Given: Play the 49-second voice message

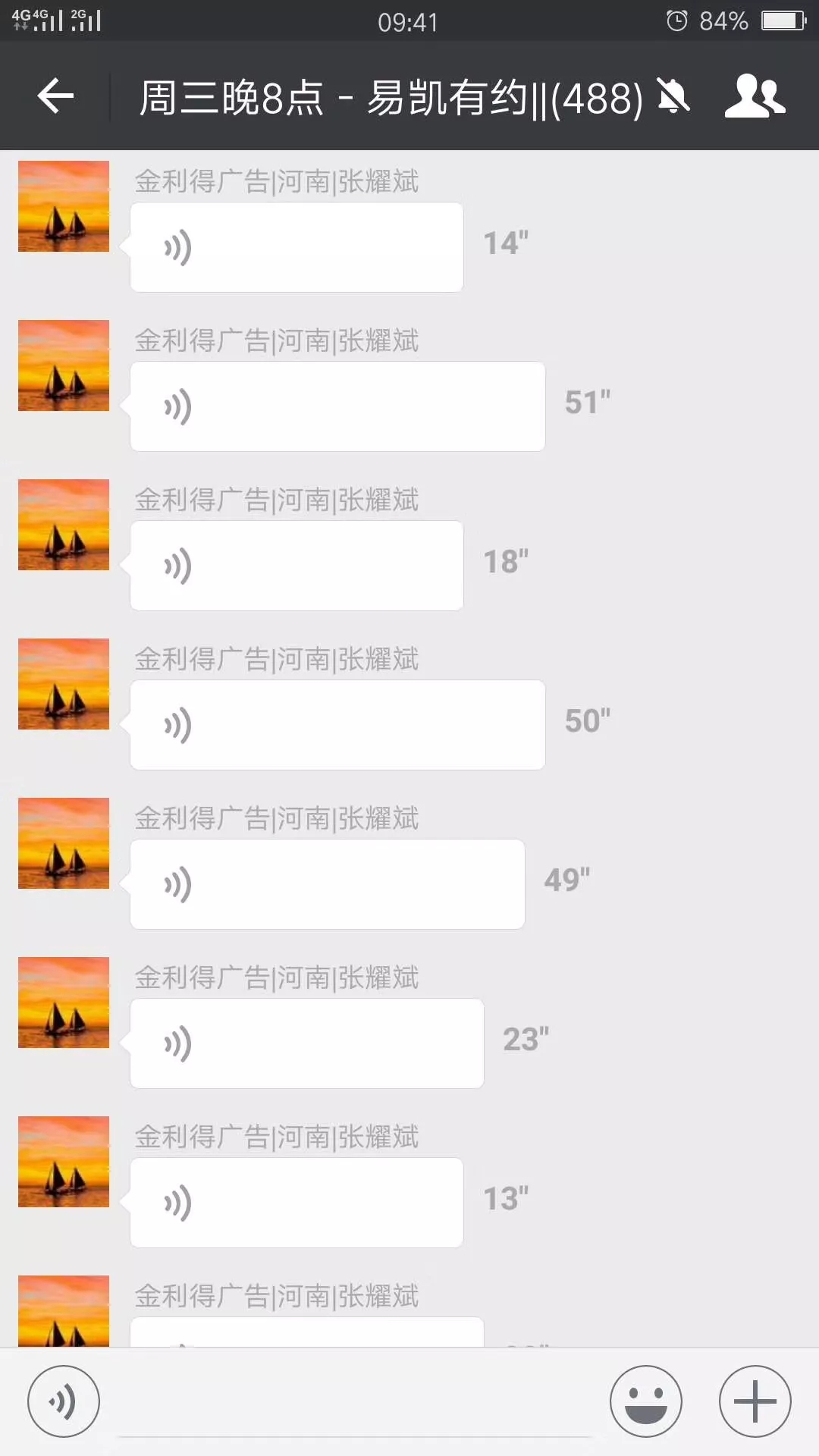Looking at the screenshot, I should click(x=328, y=883).
